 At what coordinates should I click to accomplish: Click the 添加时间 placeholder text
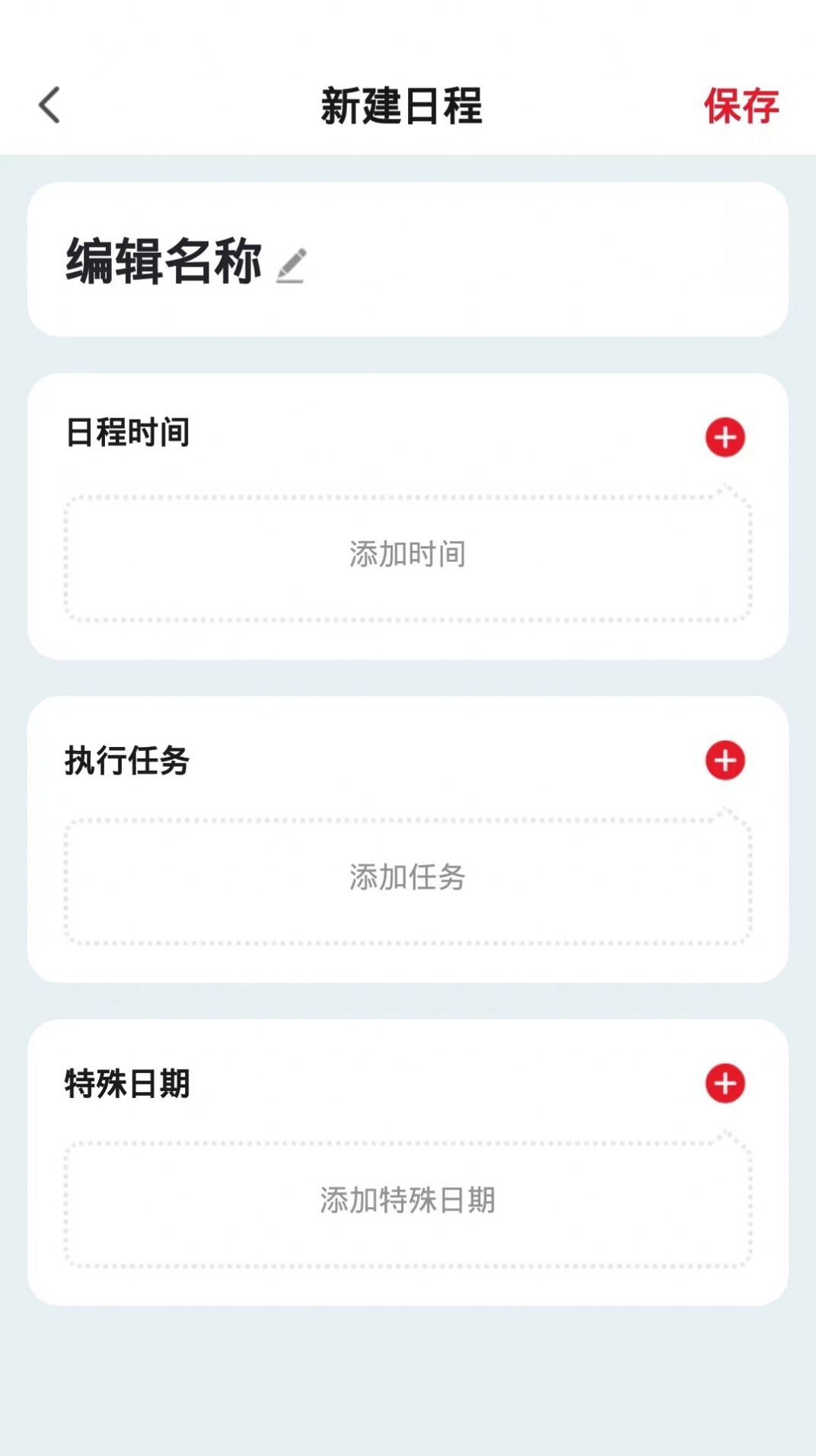tap(408, 555)
